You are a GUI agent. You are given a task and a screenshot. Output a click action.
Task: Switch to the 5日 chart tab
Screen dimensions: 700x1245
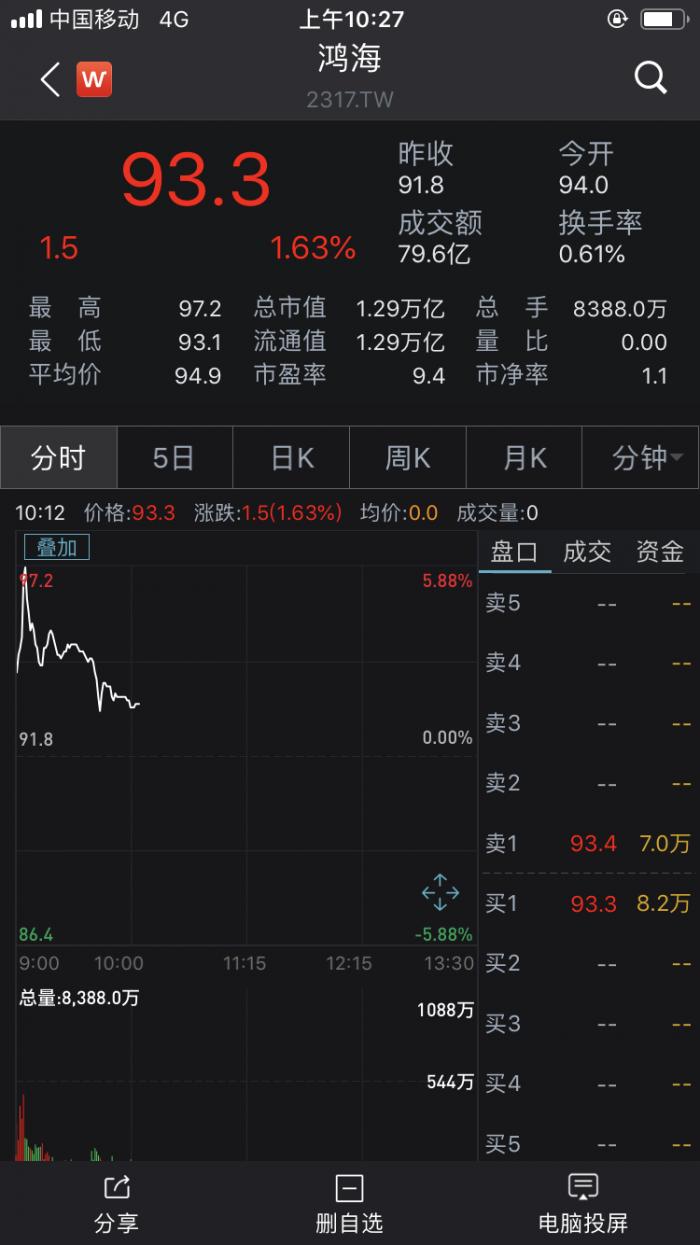(174, 458)
